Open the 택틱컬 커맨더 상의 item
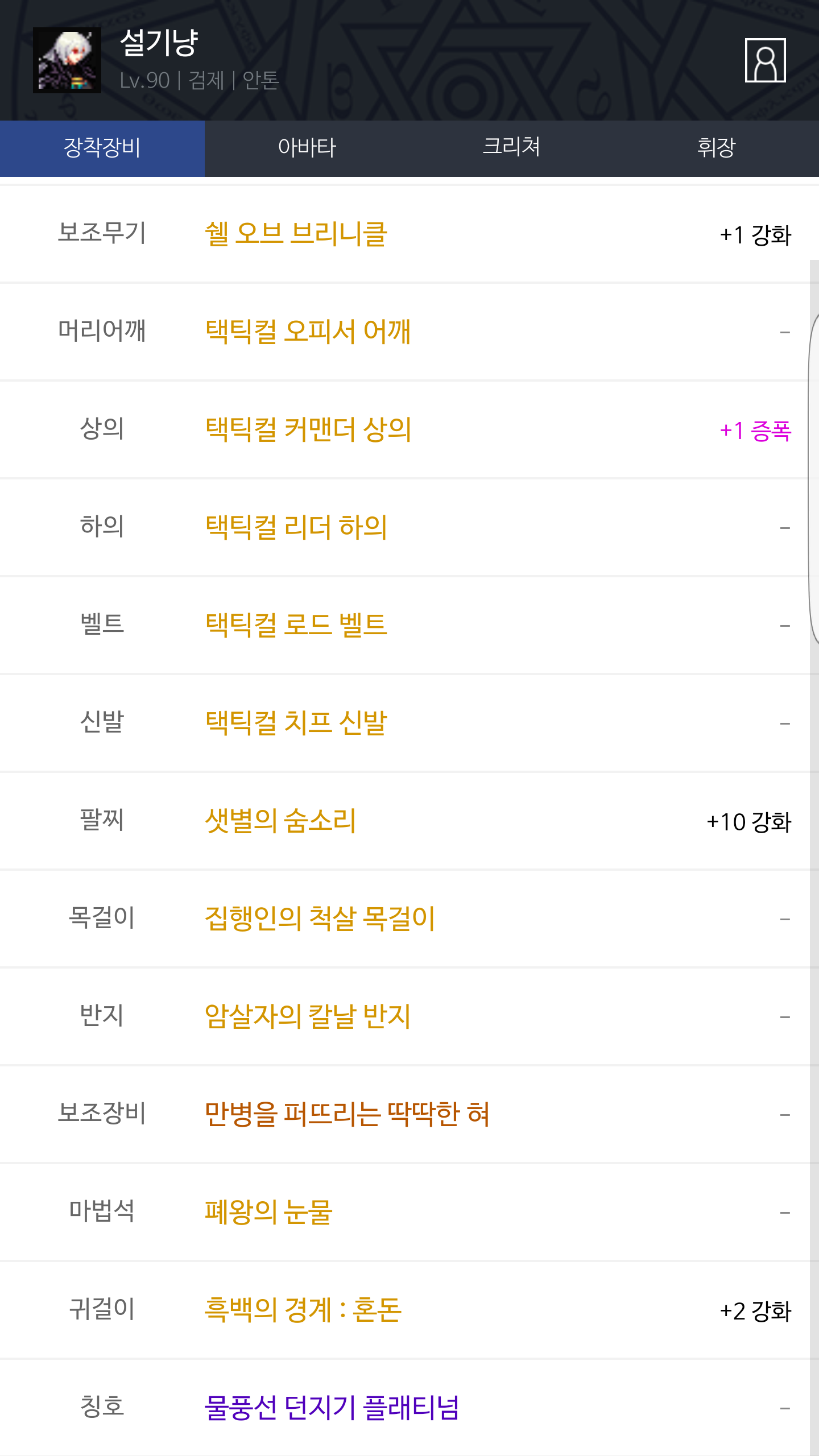Image resolution: width=819 pixels, height=1456 pixels. coord(308,429)
